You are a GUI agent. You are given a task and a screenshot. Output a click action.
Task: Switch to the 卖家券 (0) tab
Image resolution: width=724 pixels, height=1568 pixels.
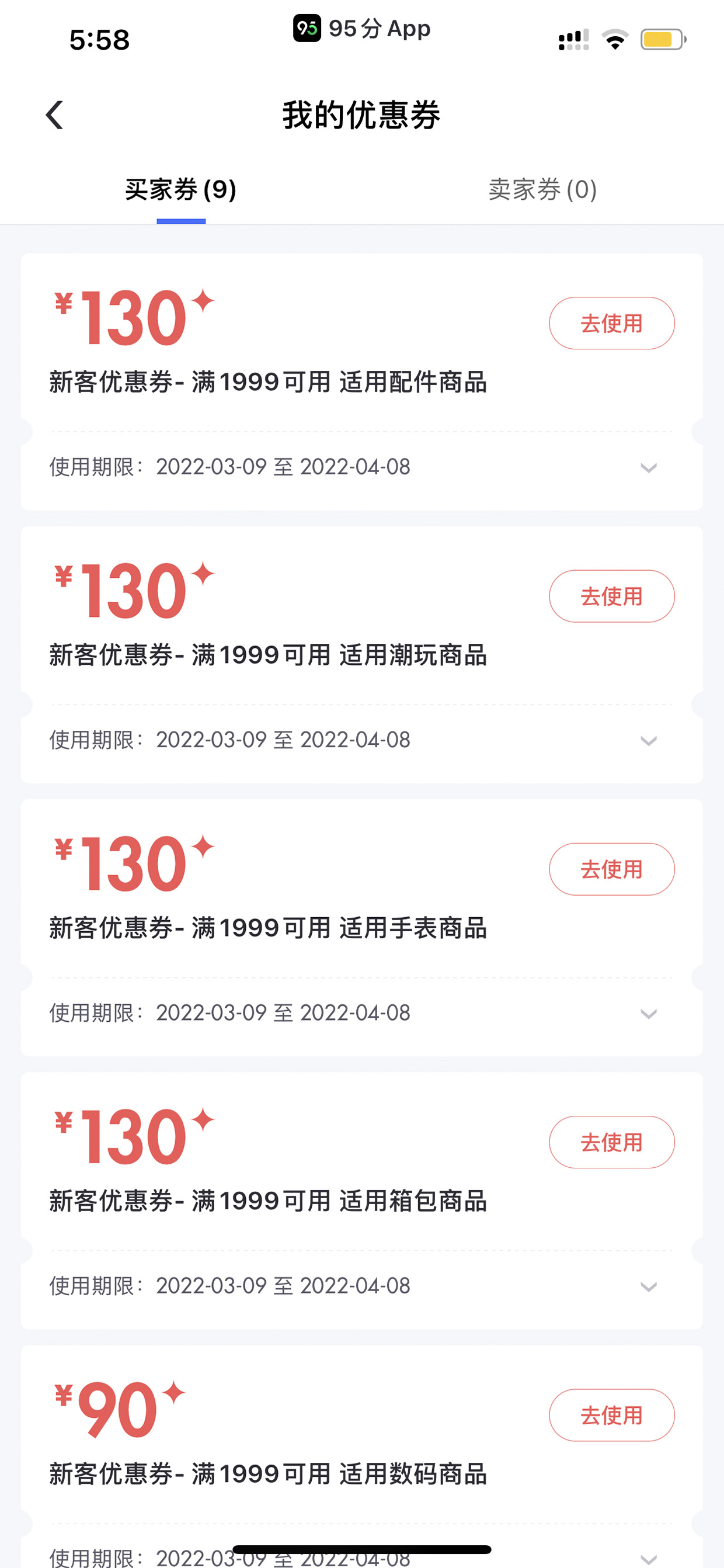542,189
